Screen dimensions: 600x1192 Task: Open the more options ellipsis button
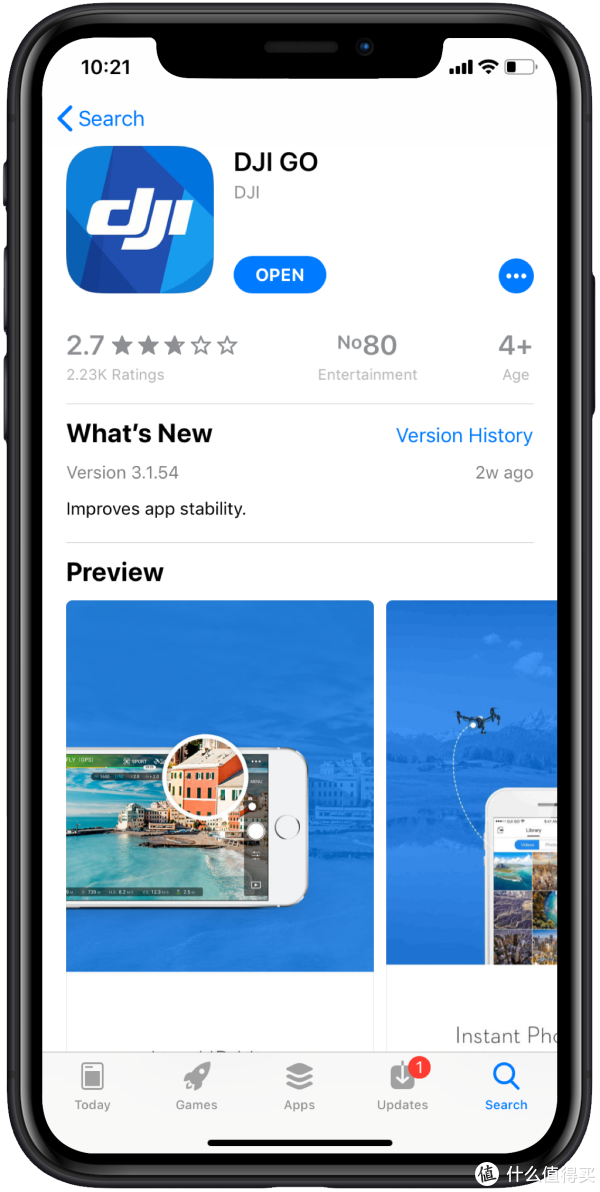pyautogui.click(x=516, y=276)
